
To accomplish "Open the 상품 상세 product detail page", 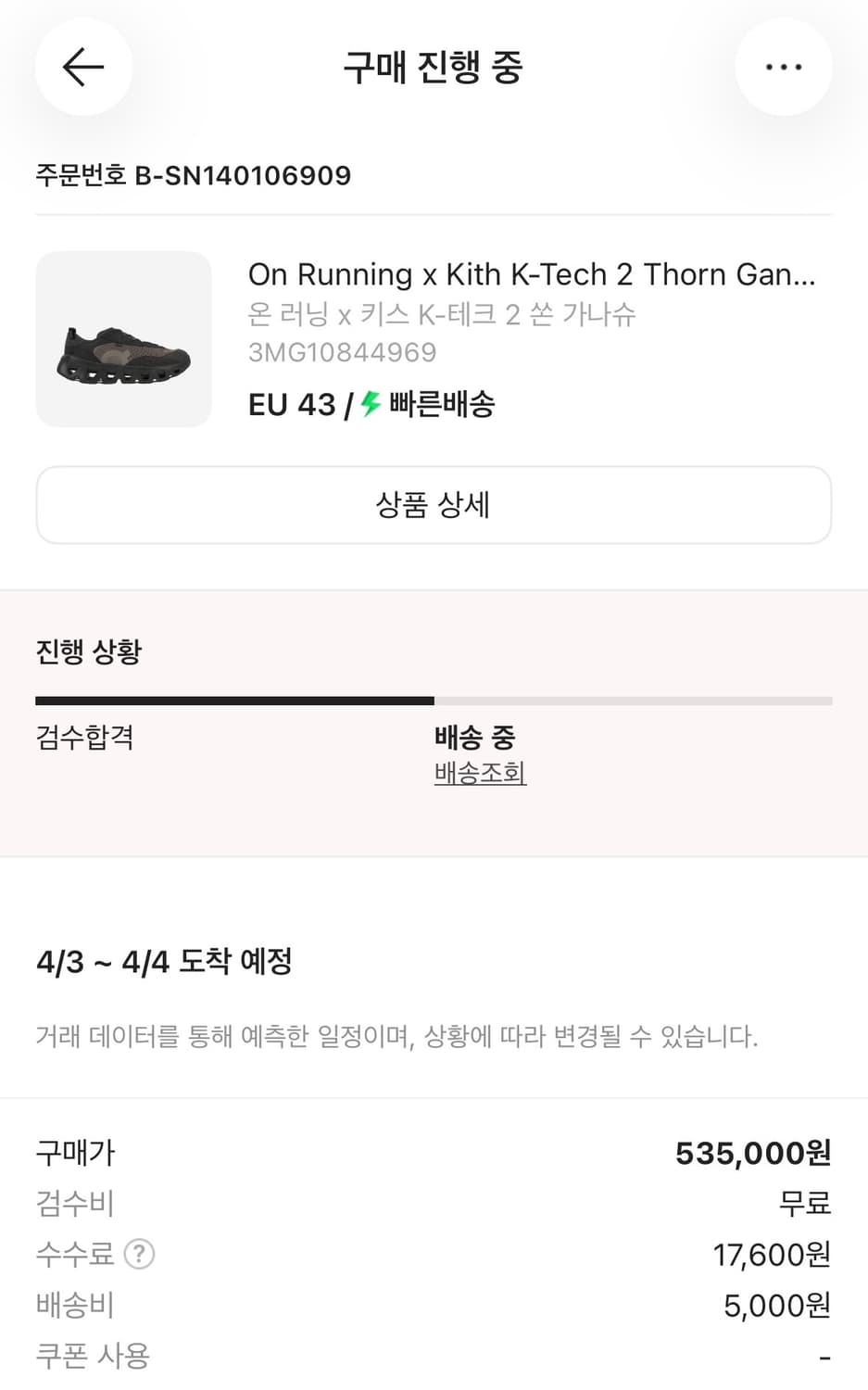I will (434, 505).
